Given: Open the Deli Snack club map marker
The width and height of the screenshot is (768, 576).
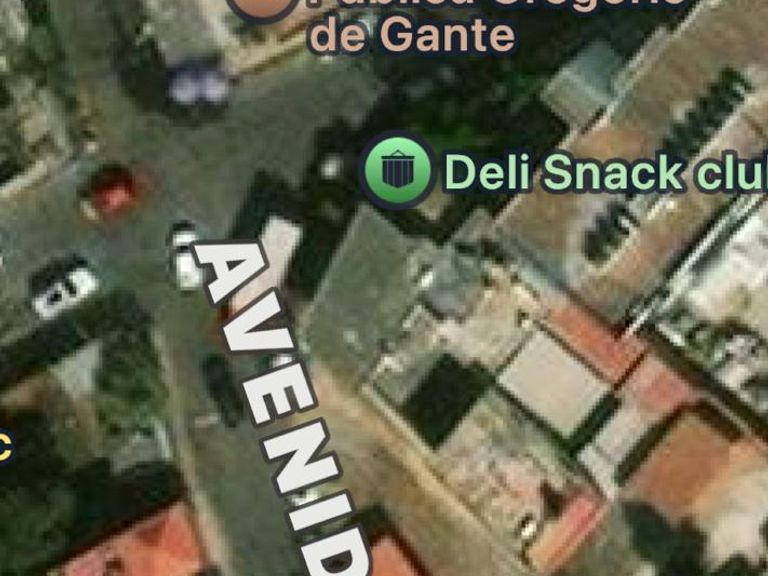Looking at the screenshot, I should (399, 171).
